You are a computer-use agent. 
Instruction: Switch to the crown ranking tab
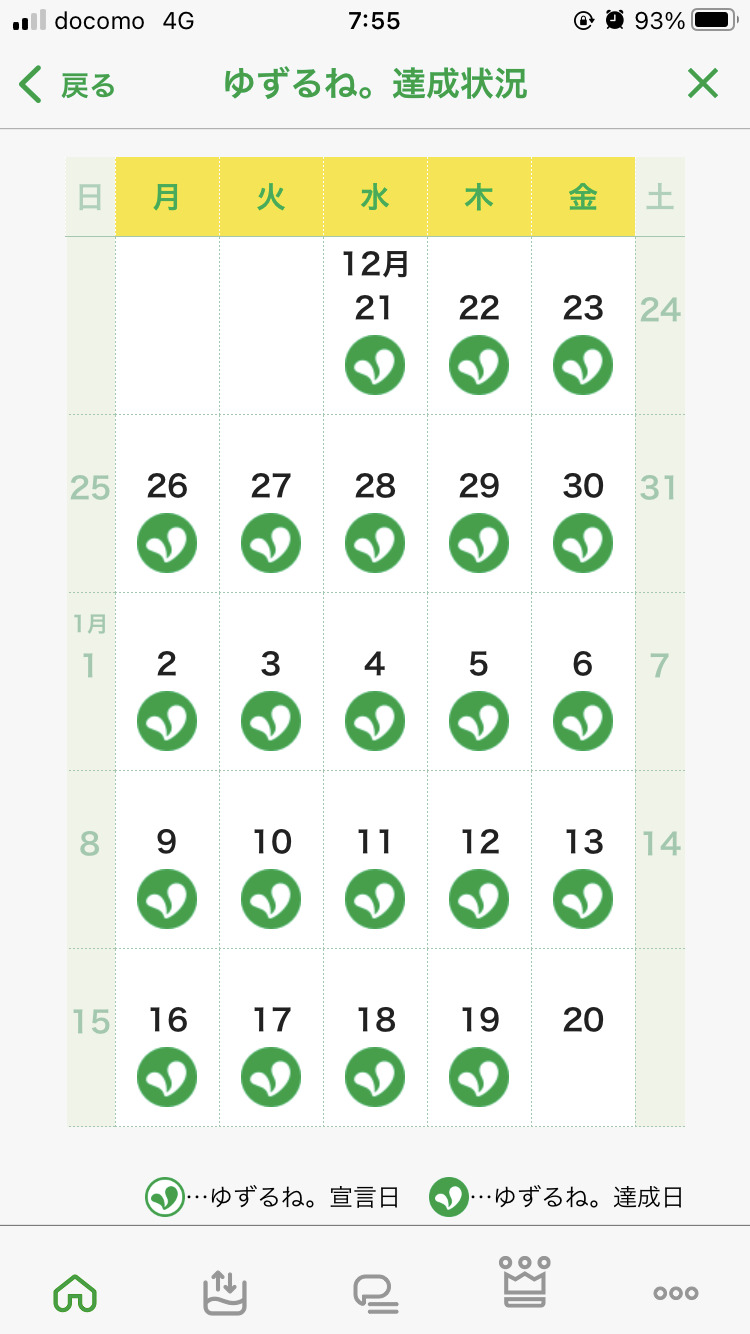(x=525, y=1282)
